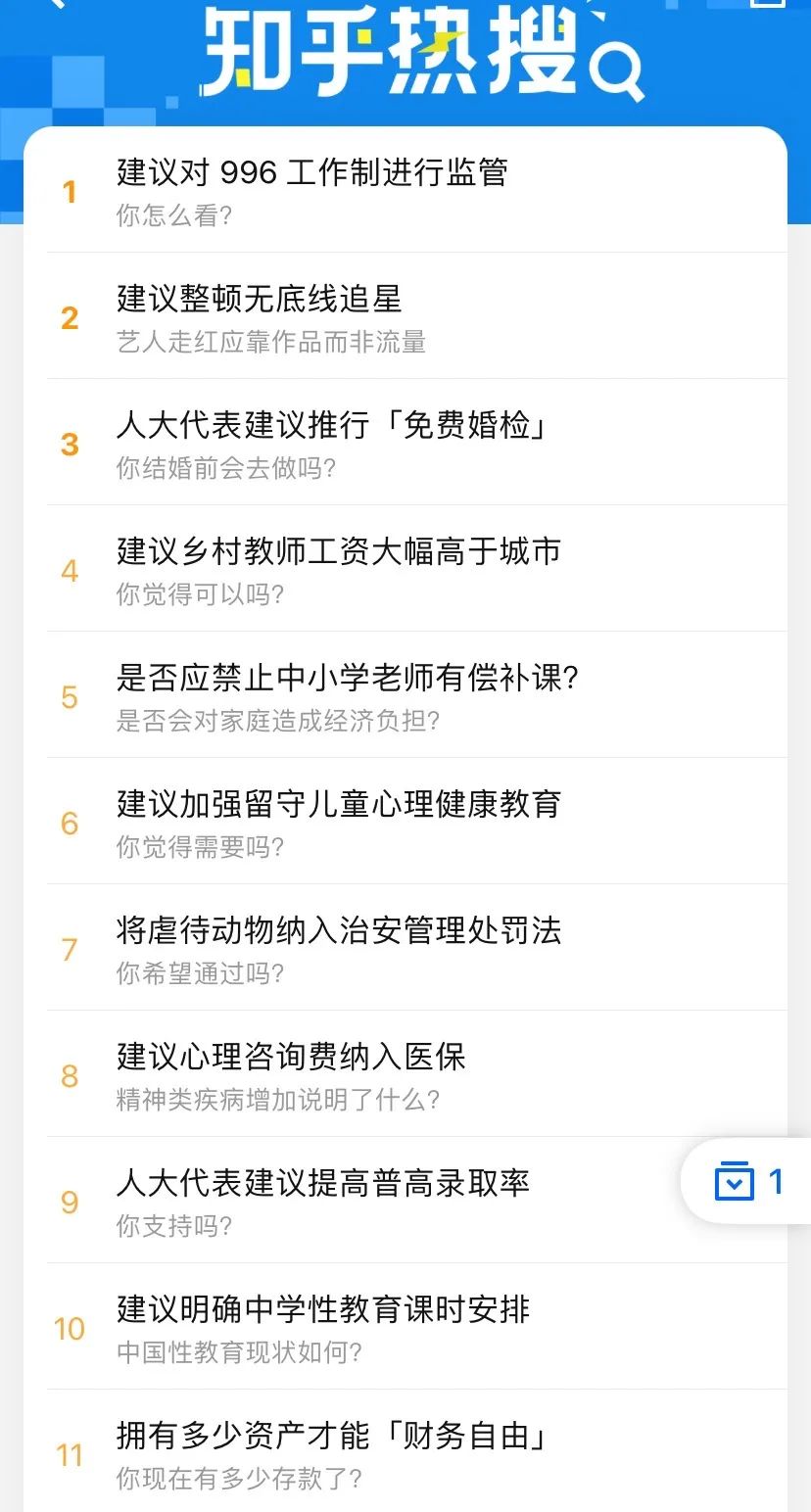The width and height of the screenshot is (811, 1512).
Task: View the 免费婚检 proposal topic
Action: point(416,443)
